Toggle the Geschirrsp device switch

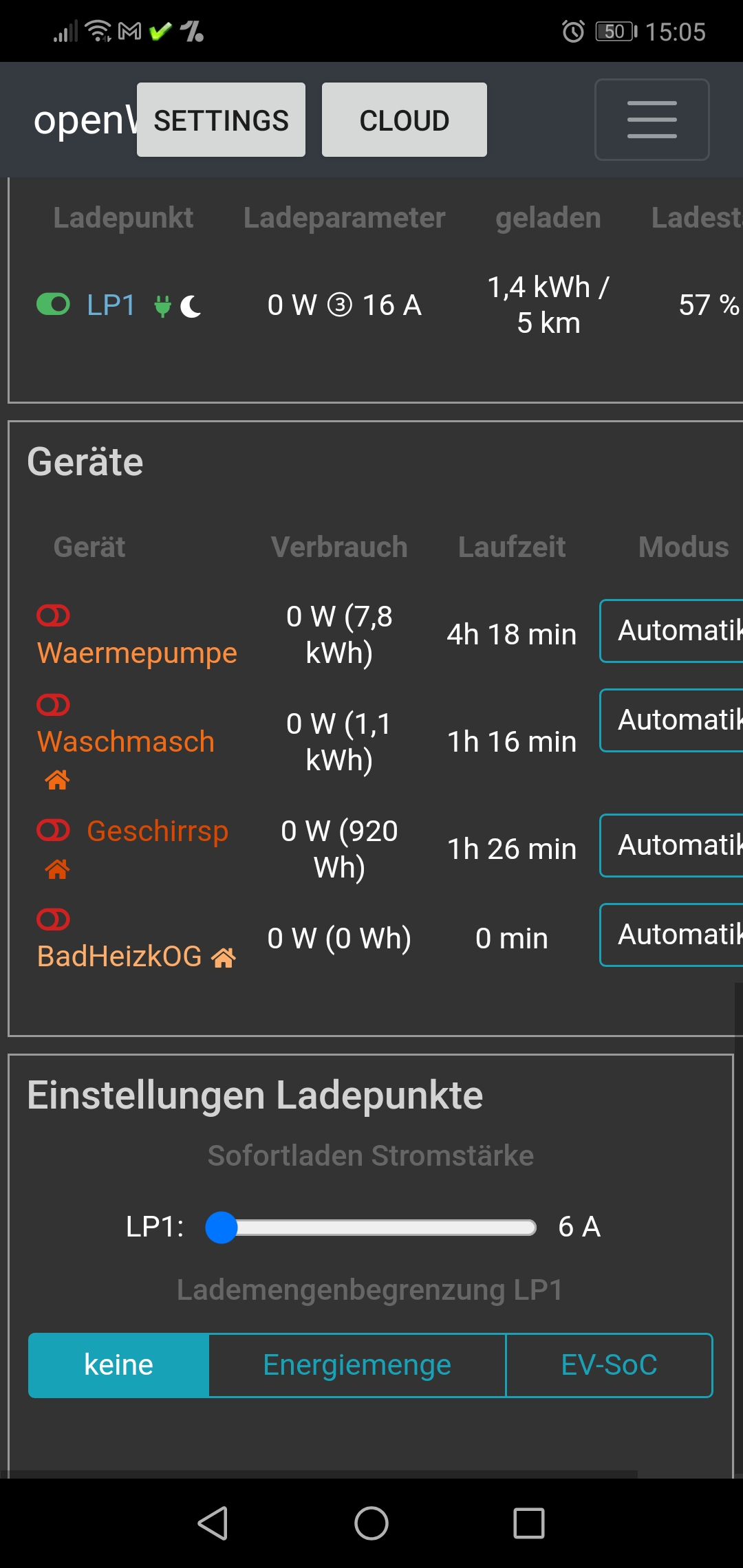pyautogui.click(x=53, y=831)
